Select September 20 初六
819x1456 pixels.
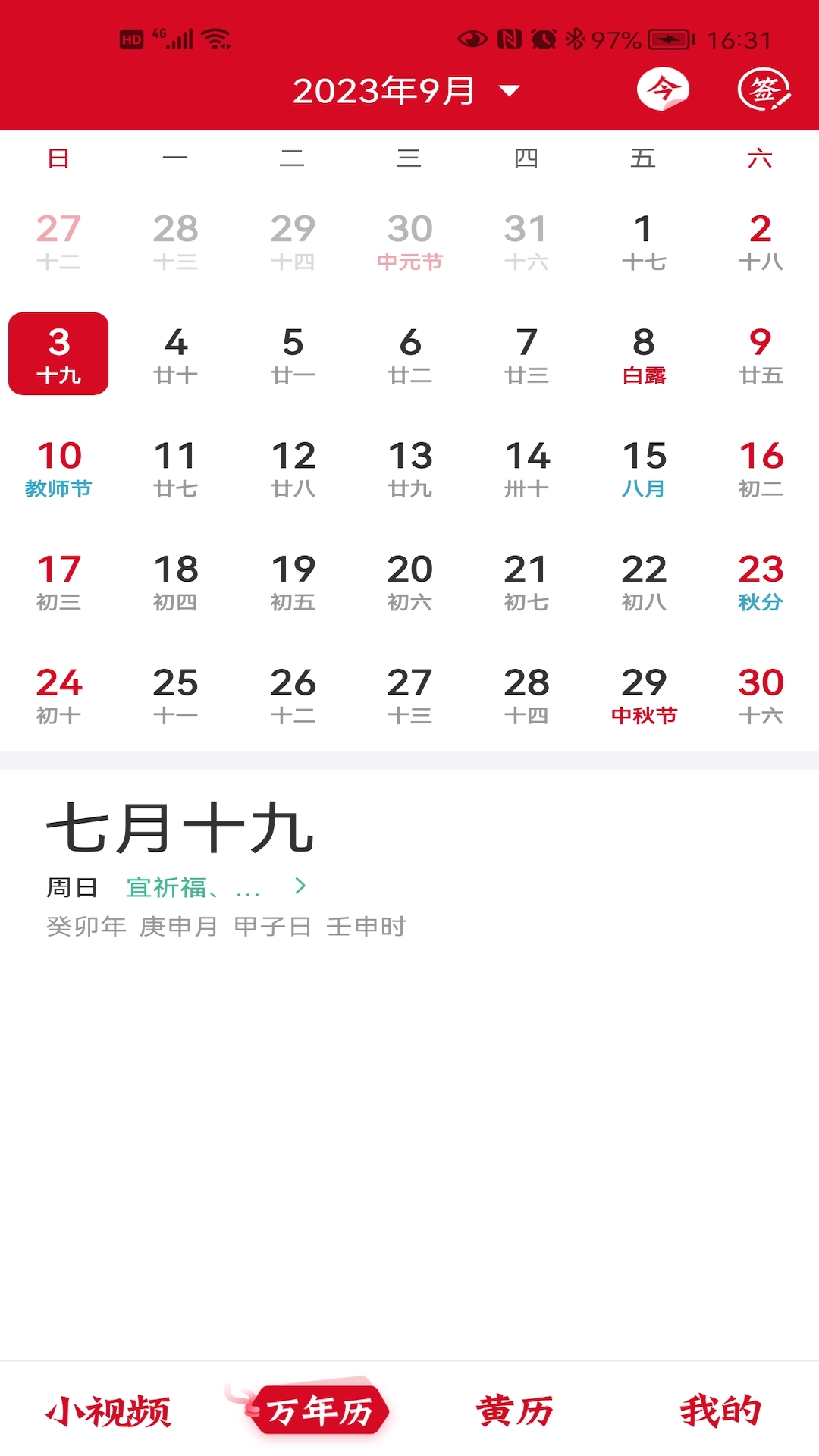point(409,582)
